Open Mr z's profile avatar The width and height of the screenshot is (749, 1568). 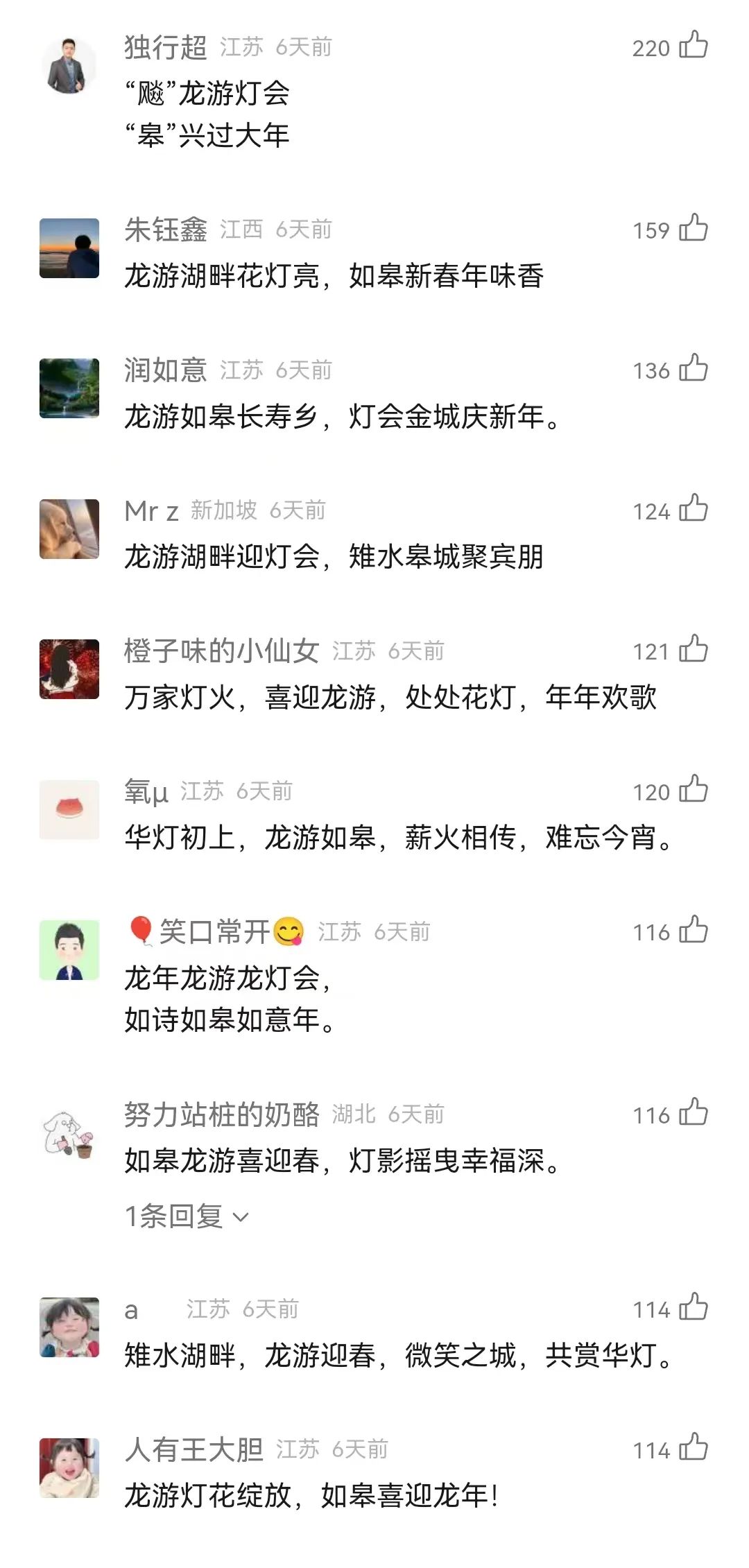69,529
